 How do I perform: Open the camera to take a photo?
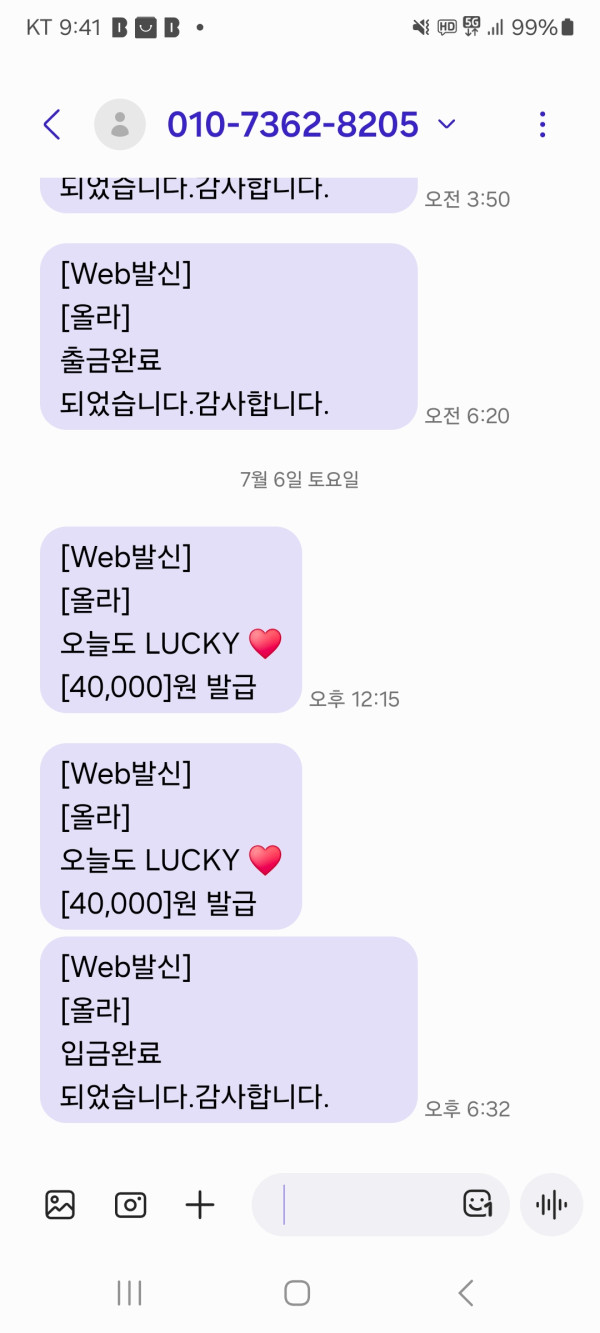pyautogui.click(x=131, y=1205)
